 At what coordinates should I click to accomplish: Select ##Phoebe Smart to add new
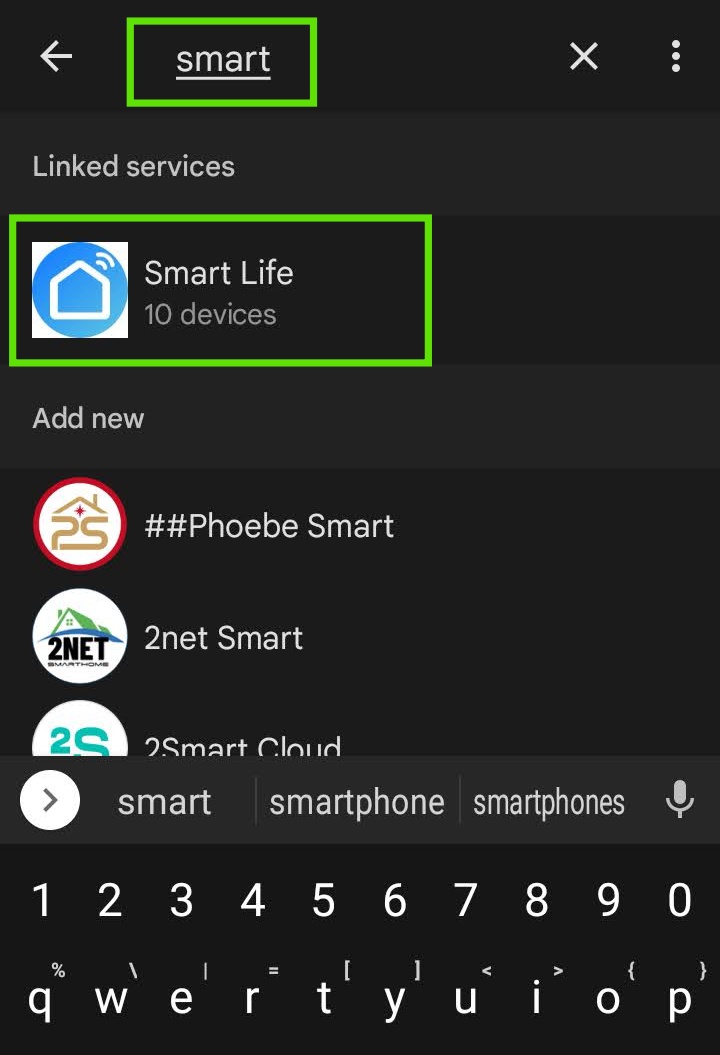pos(268,525)
